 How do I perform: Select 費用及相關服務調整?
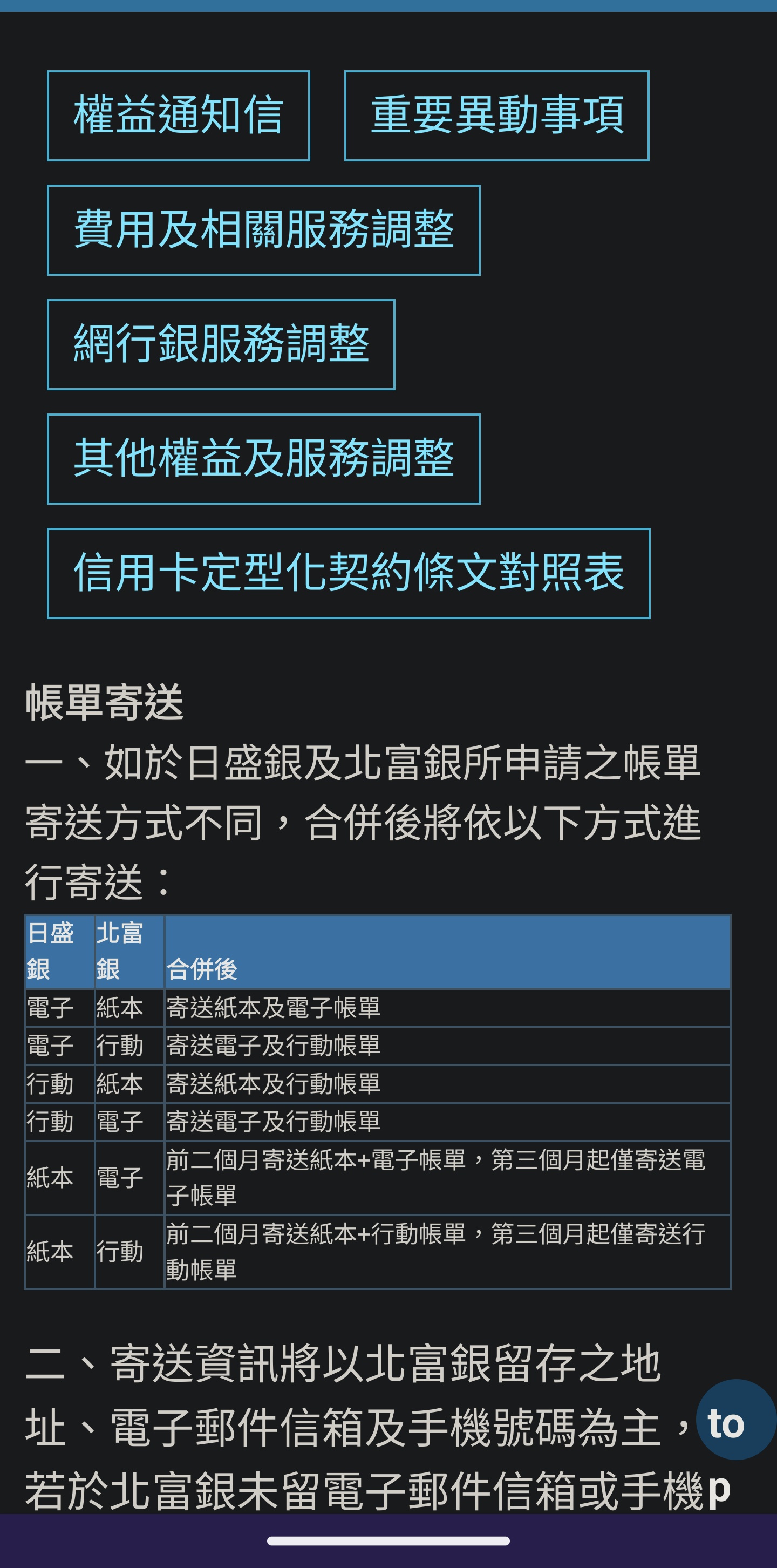263,230
